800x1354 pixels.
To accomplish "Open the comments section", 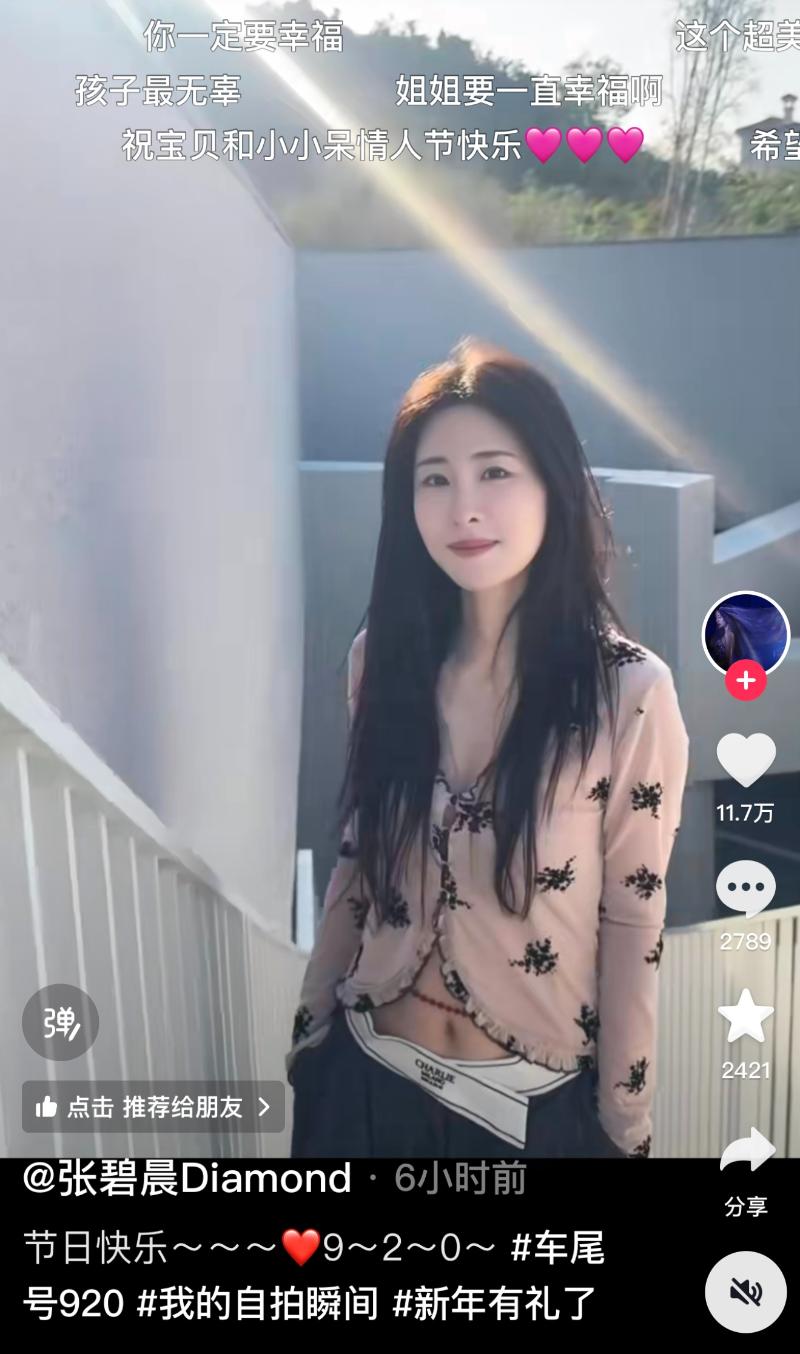I will [746, 888].
